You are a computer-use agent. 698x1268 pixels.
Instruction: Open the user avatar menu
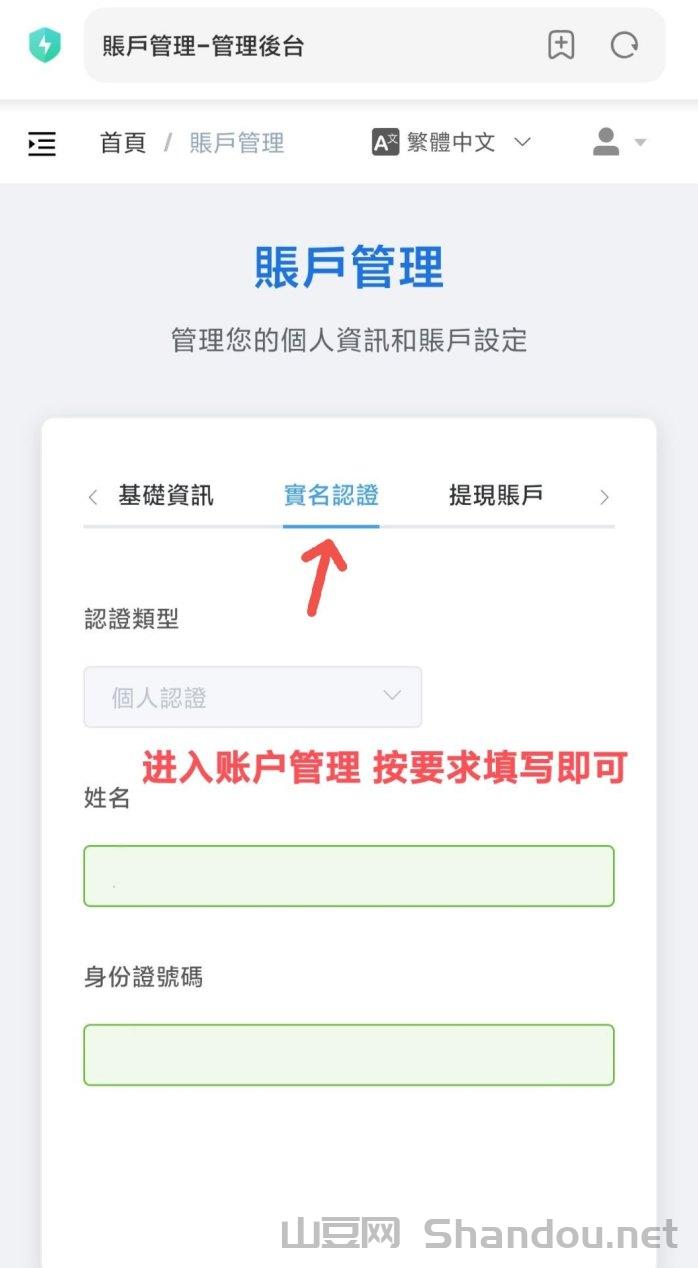619,142
